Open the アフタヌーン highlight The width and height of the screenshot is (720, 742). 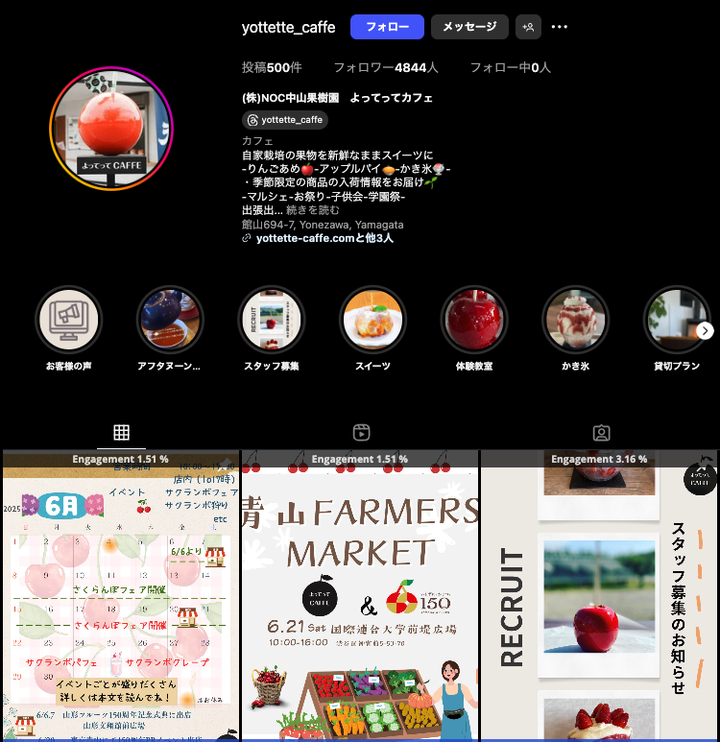click(170, 320)
